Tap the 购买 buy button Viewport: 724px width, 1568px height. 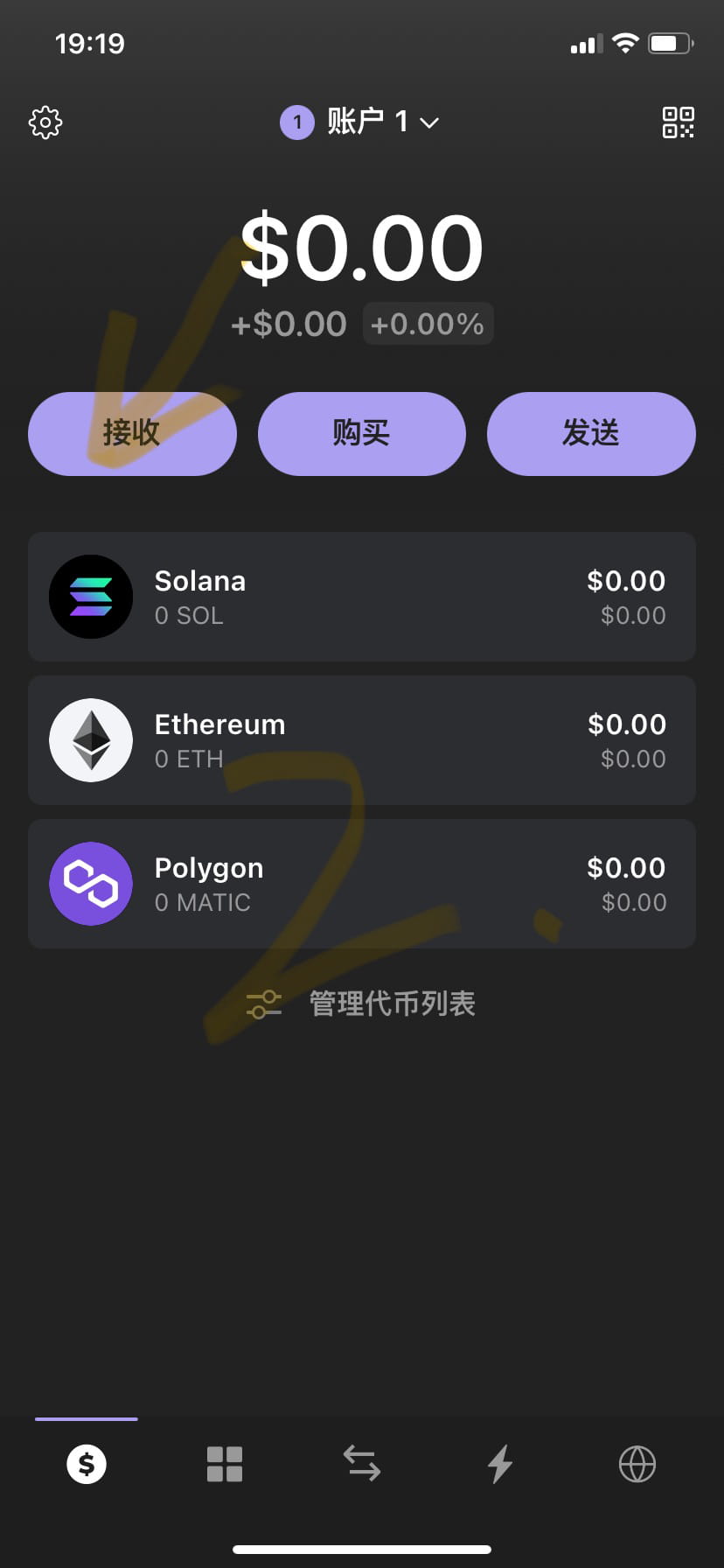coord(361,434)
